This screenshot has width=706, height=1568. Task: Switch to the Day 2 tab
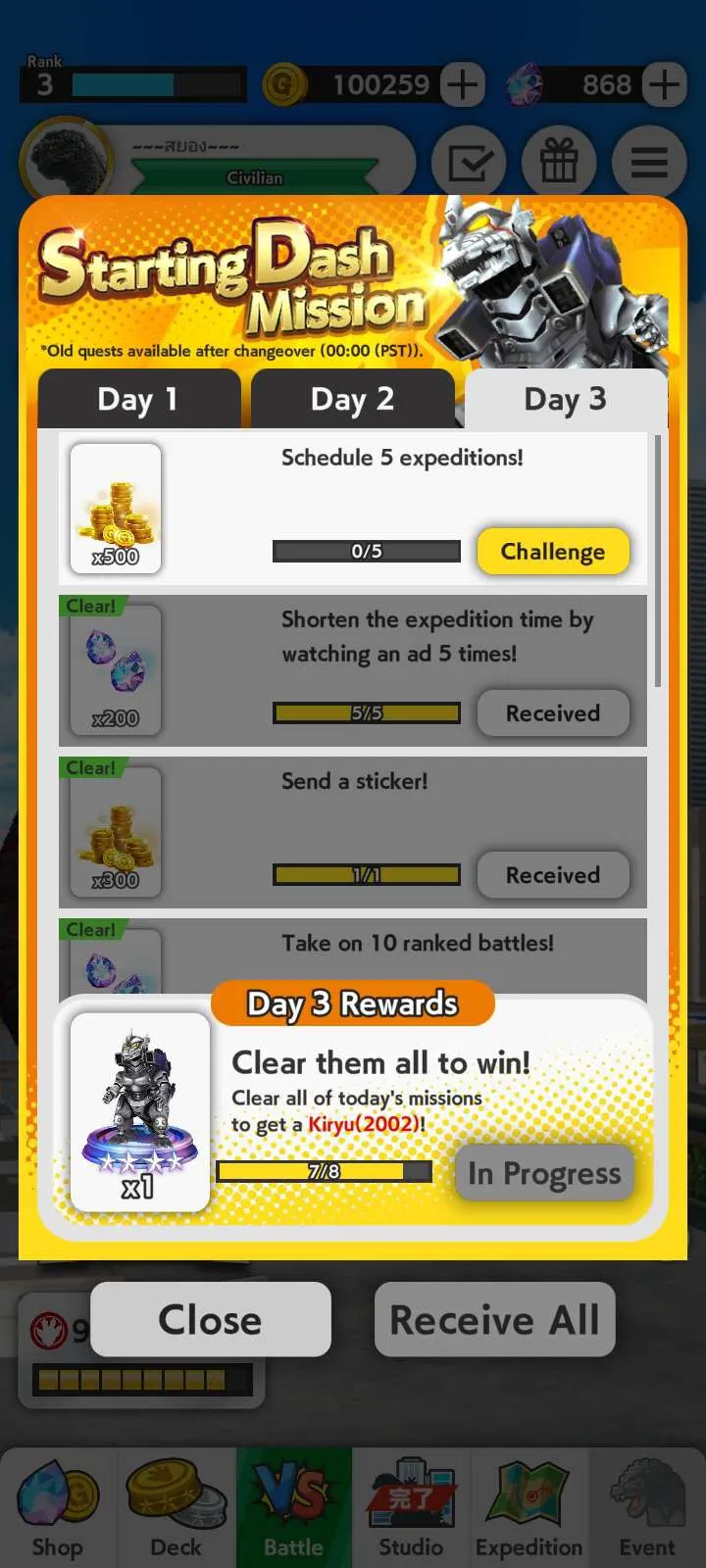352,400
